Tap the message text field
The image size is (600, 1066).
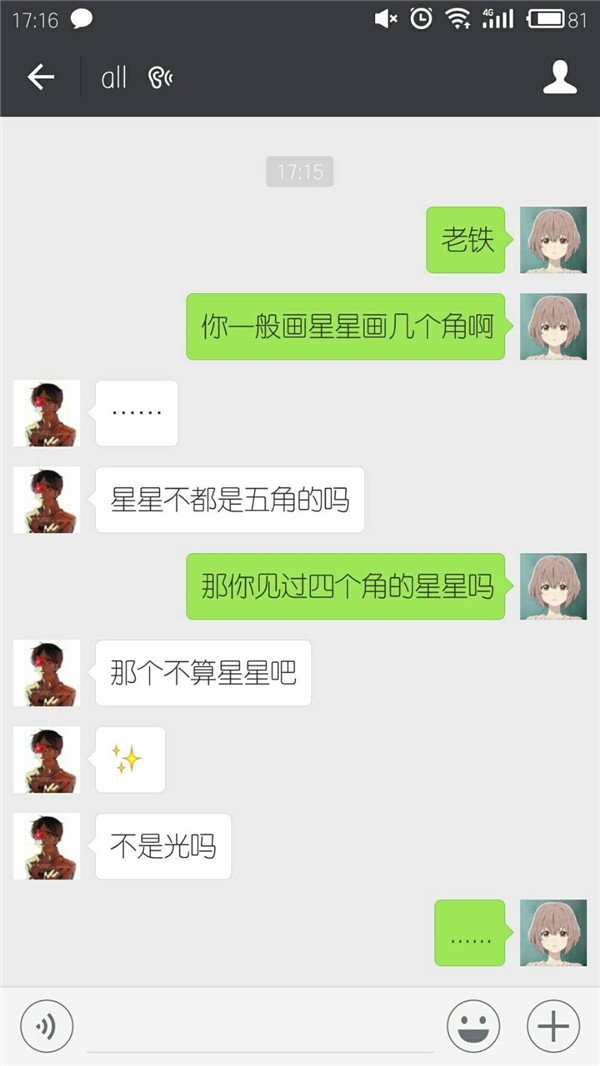tap(260, 1028)
